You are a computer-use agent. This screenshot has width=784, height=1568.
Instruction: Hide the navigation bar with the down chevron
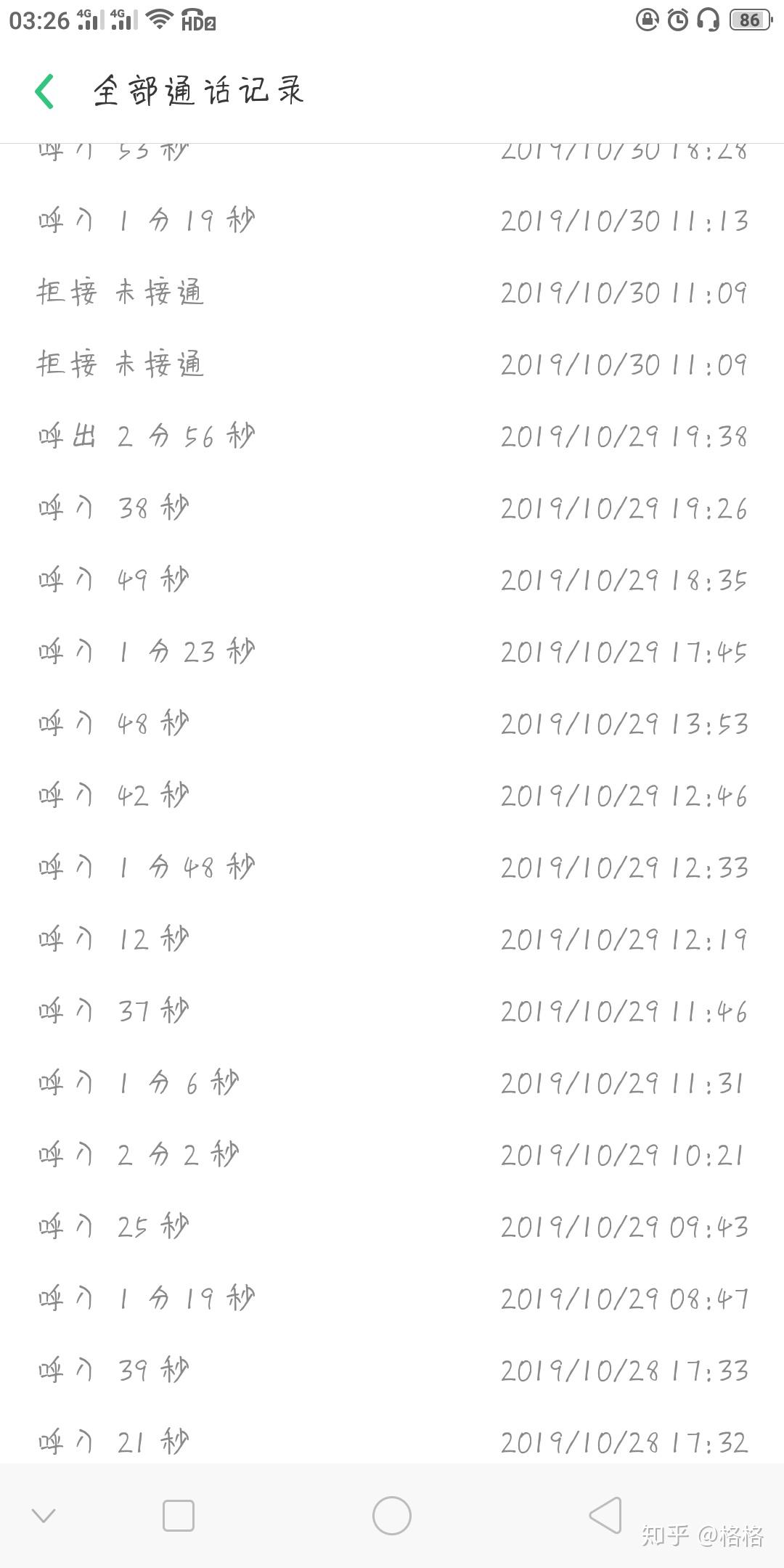[x=44, y=1516]
